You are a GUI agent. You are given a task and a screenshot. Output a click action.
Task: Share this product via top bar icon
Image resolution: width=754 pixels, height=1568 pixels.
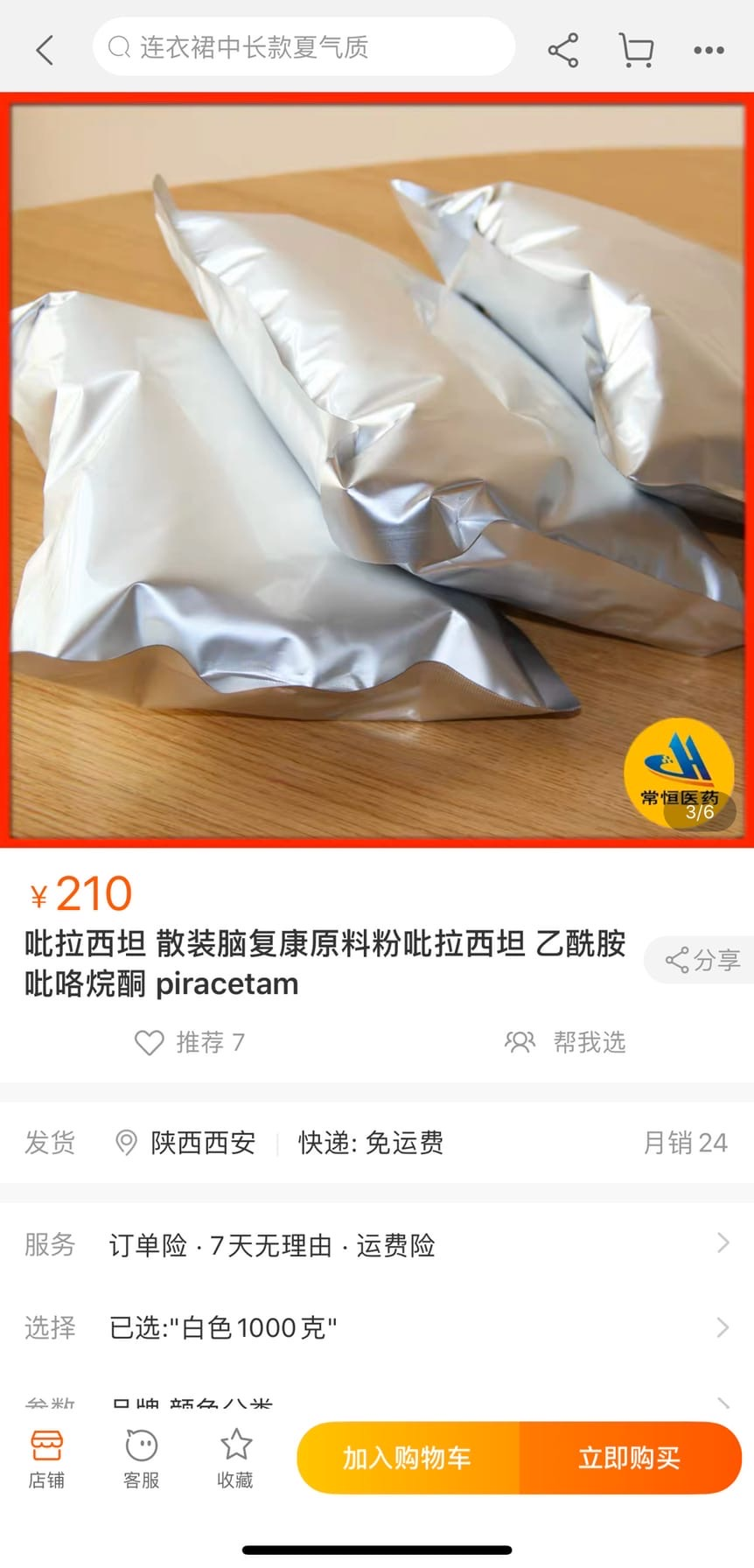point(563,50)
